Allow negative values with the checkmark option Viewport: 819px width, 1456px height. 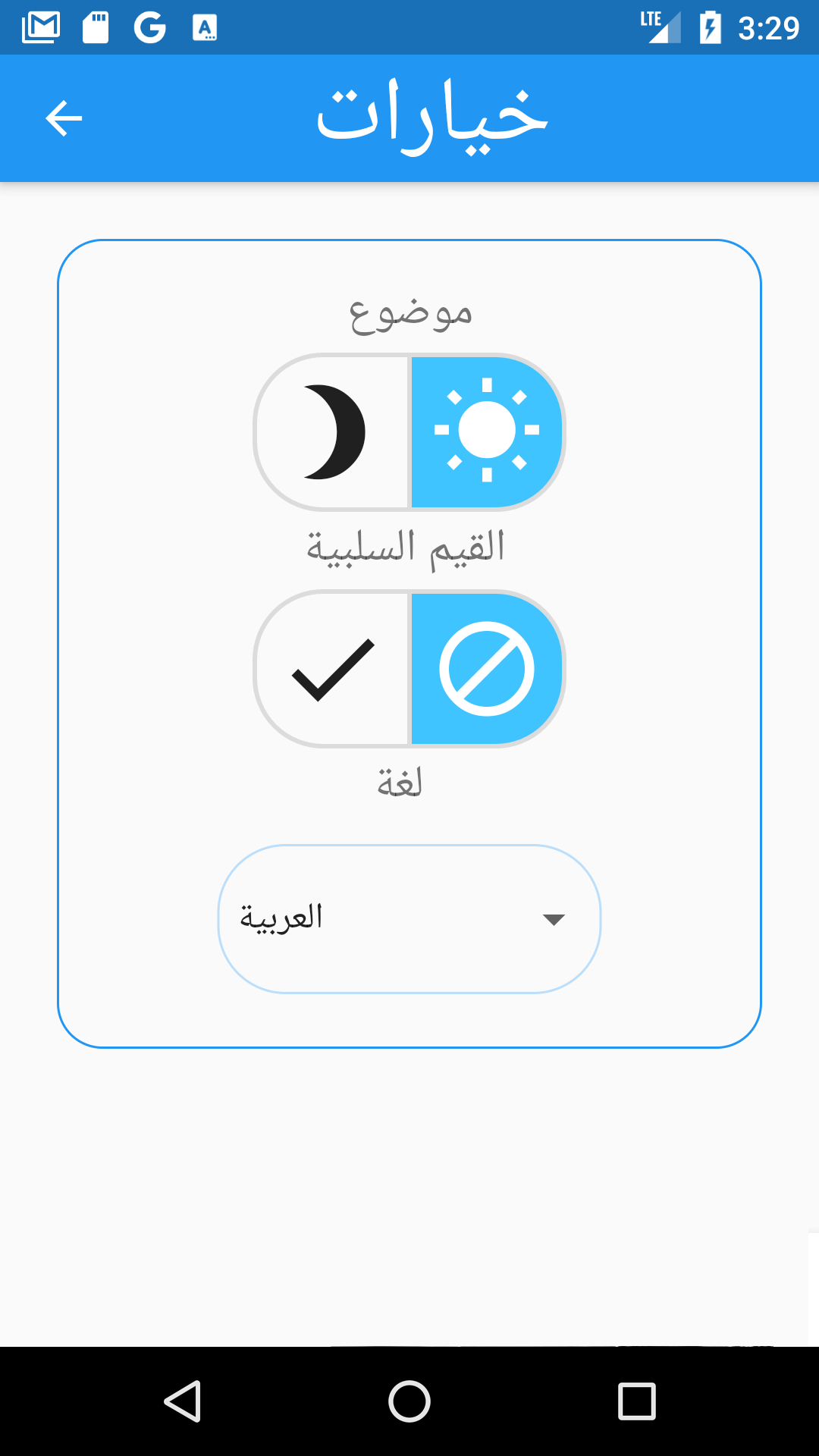(x=334, y=669)
